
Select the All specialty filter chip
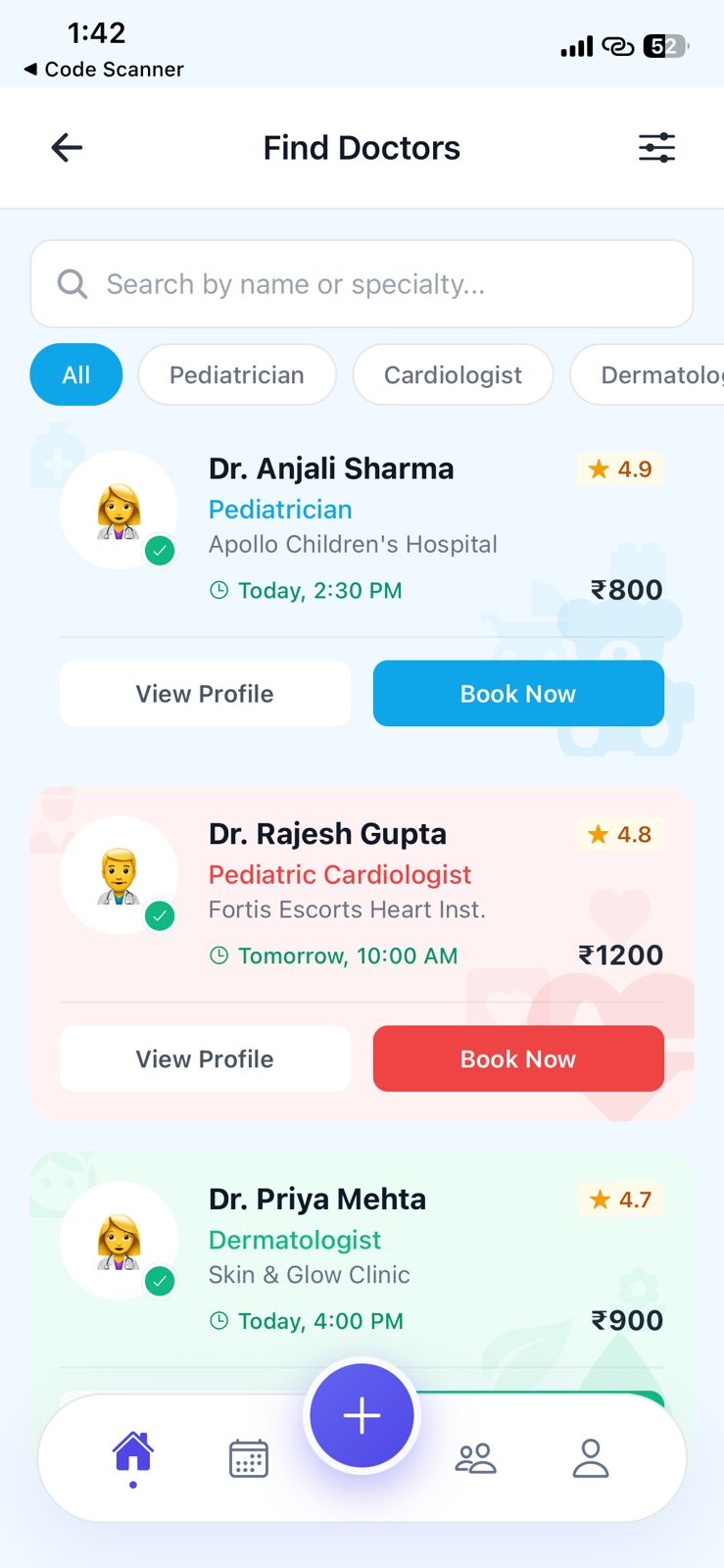point(75,374)
